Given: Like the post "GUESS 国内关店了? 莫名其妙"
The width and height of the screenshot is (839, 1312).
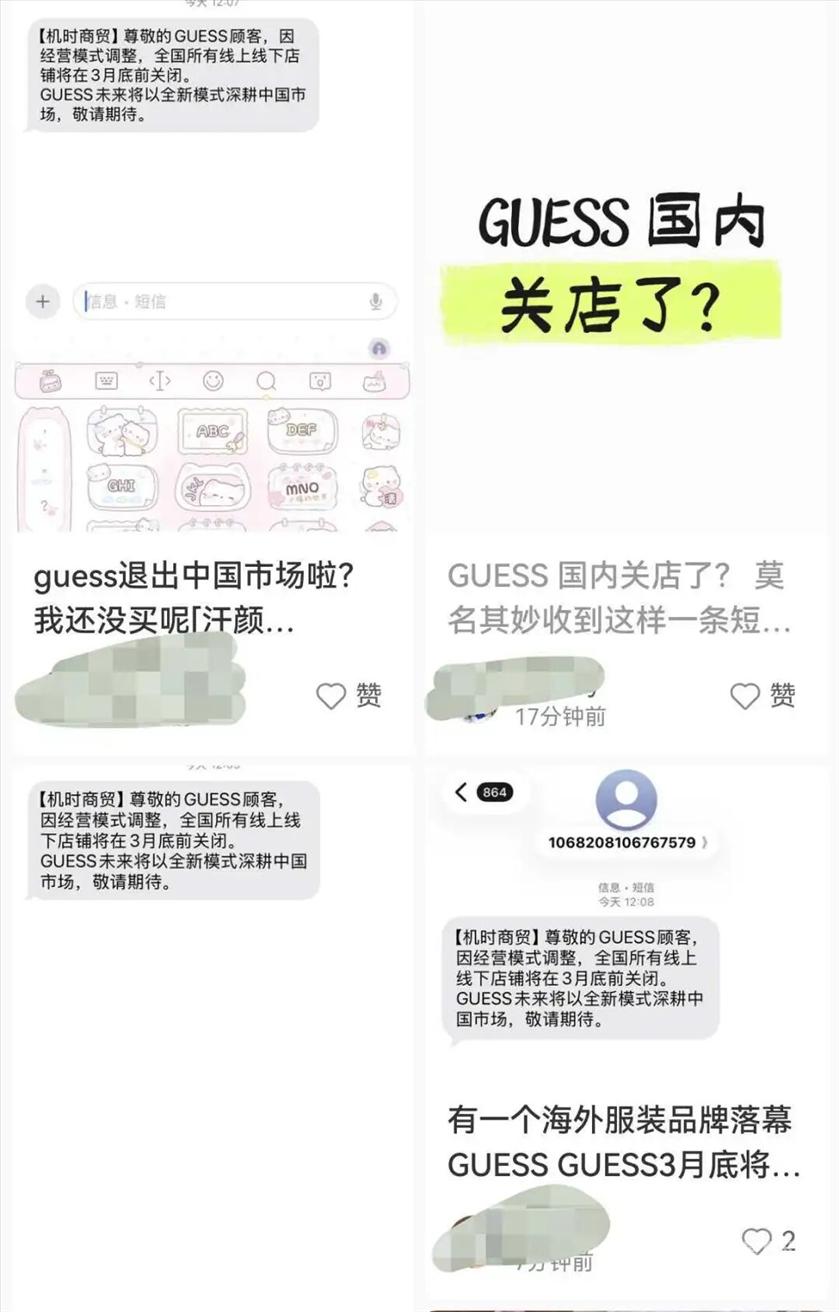Looking at the screenshot, I should pyautogui.click(x=745, y=696).
